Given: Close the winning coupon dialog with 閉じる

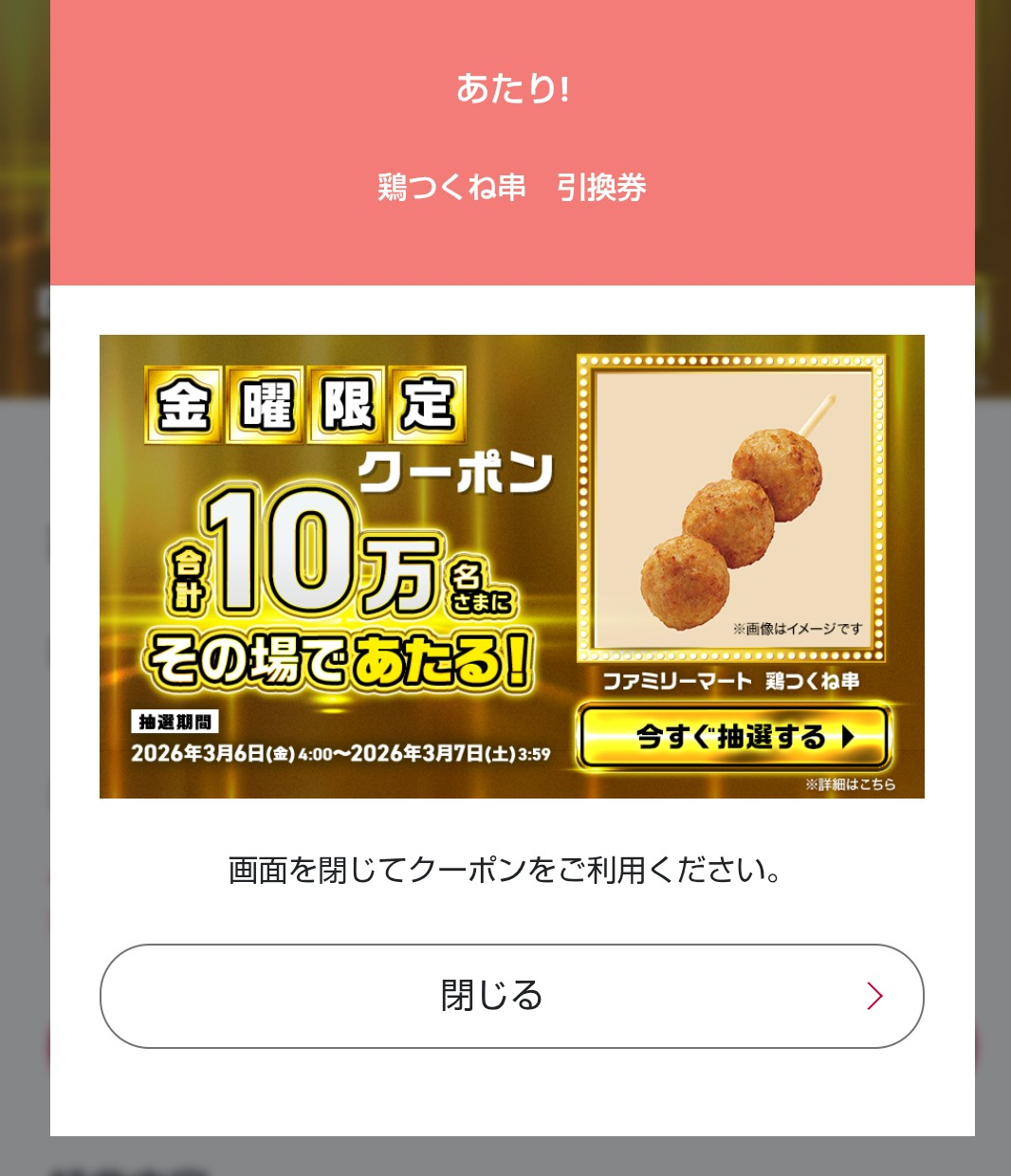Looking at the screenshot, I should (511, 996).
